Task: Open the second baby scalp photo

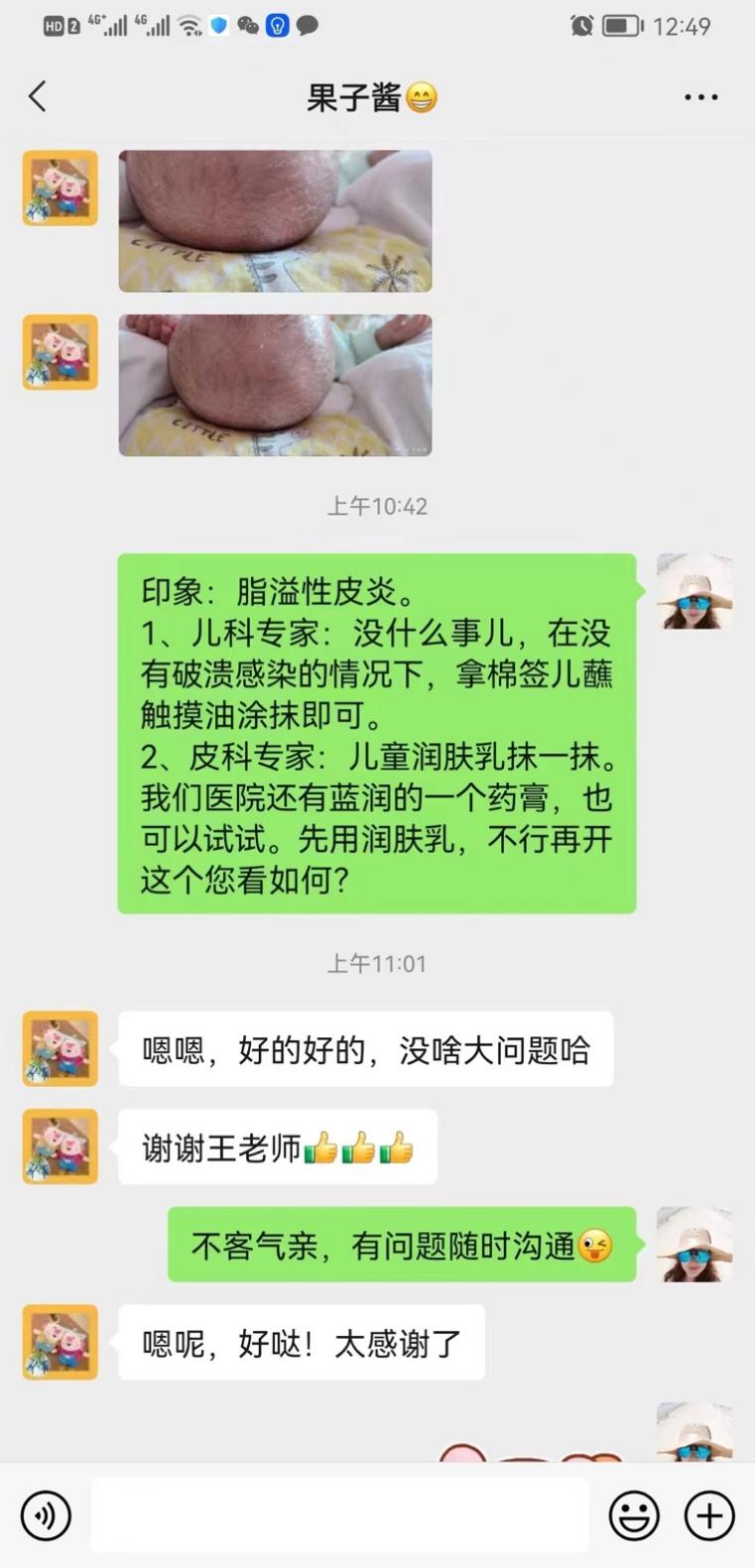Action: coord(275,385)
